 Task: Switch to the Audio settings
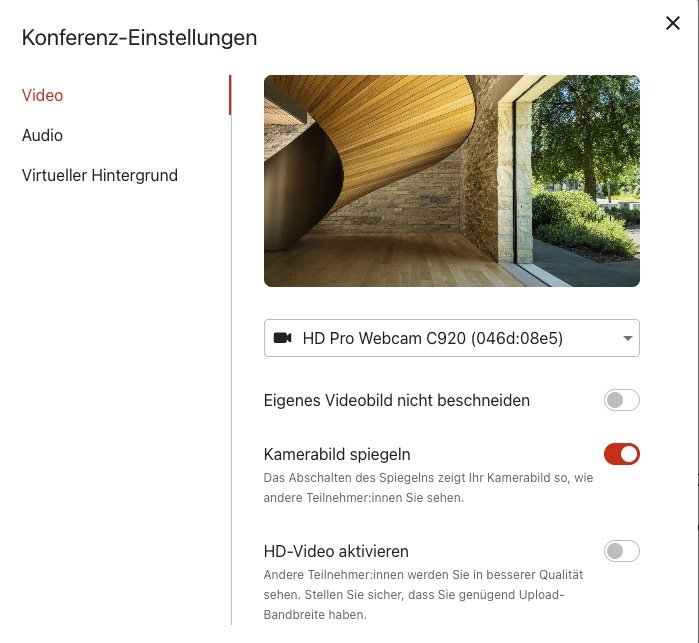[43, 135]
